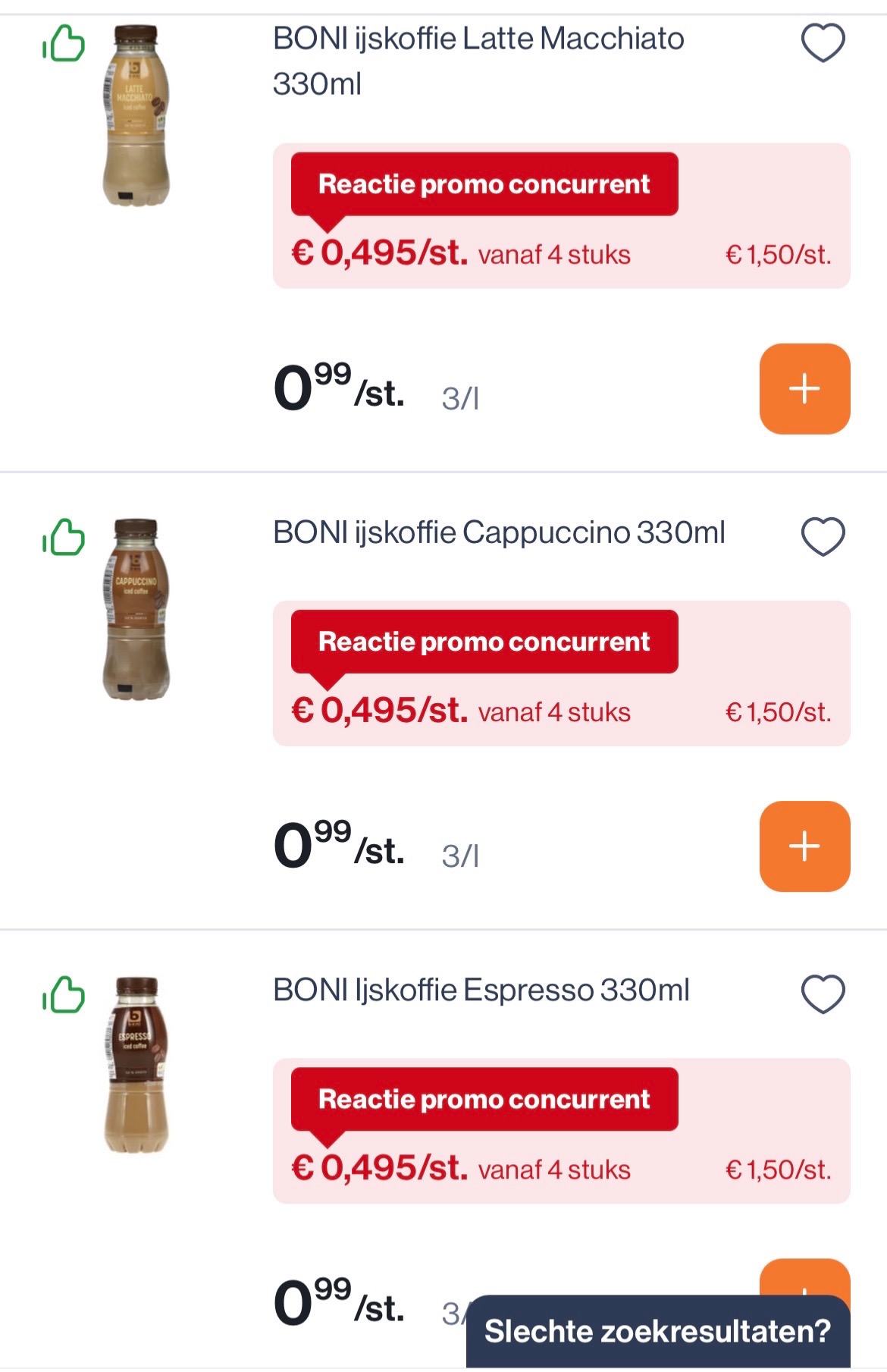View BONI ijskoffie Cappuccino 330ml details
Viewport: 887px width, 1372px height.
click(x=498, y=533)
